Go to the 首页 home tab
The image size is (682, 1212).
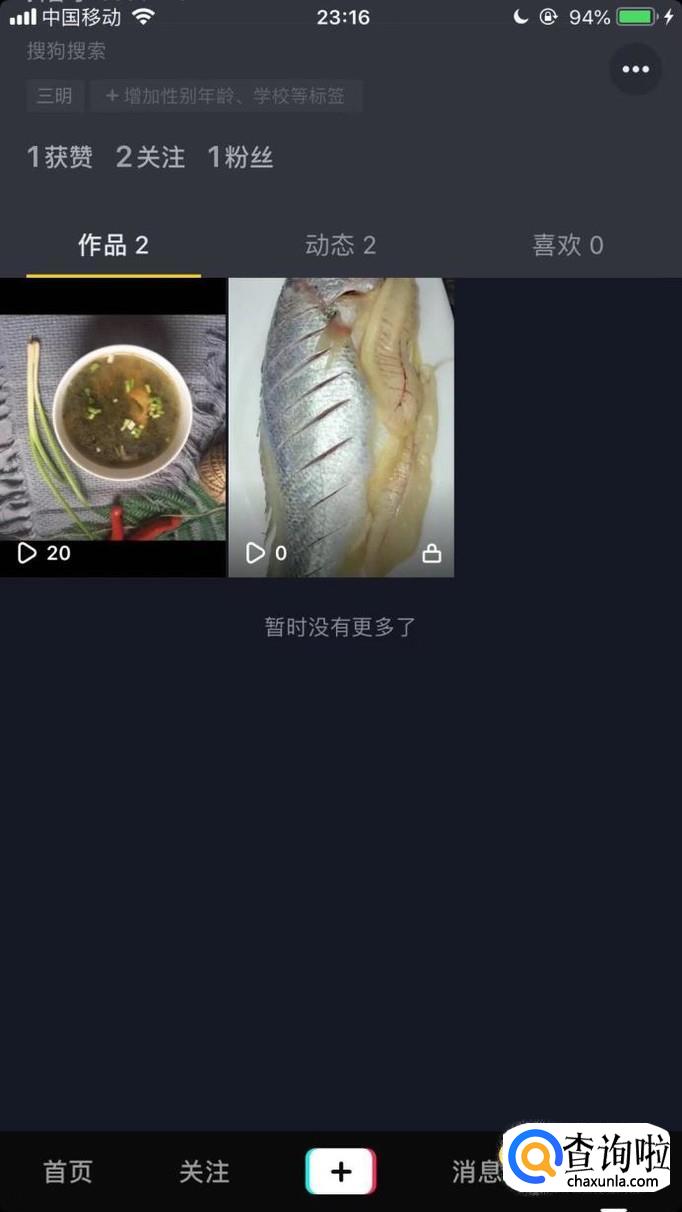tap(68, 1171)
